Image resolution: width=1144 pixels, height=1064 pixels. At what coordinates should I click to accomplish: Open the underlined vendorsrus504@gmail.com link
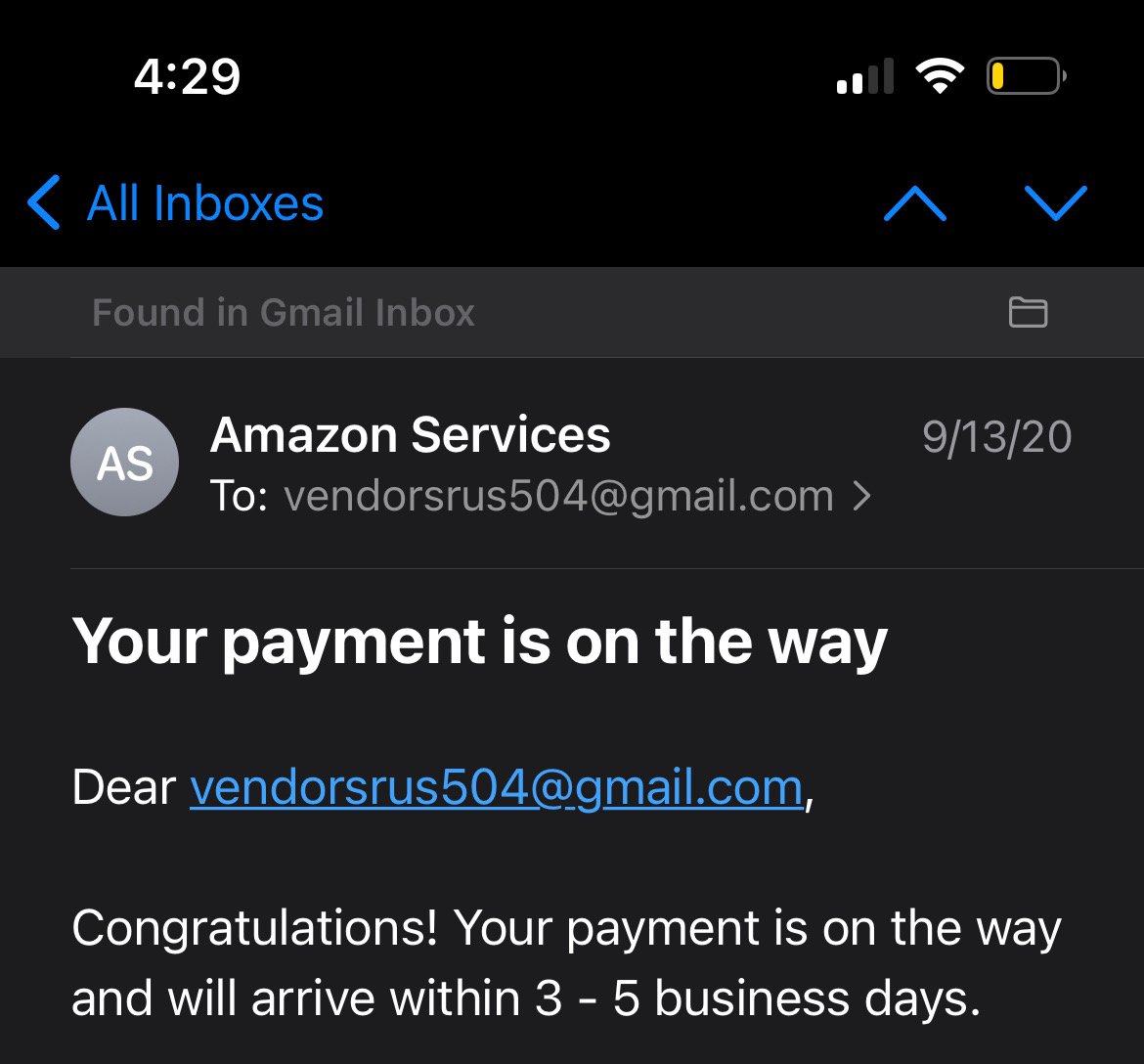pos(496,788)
